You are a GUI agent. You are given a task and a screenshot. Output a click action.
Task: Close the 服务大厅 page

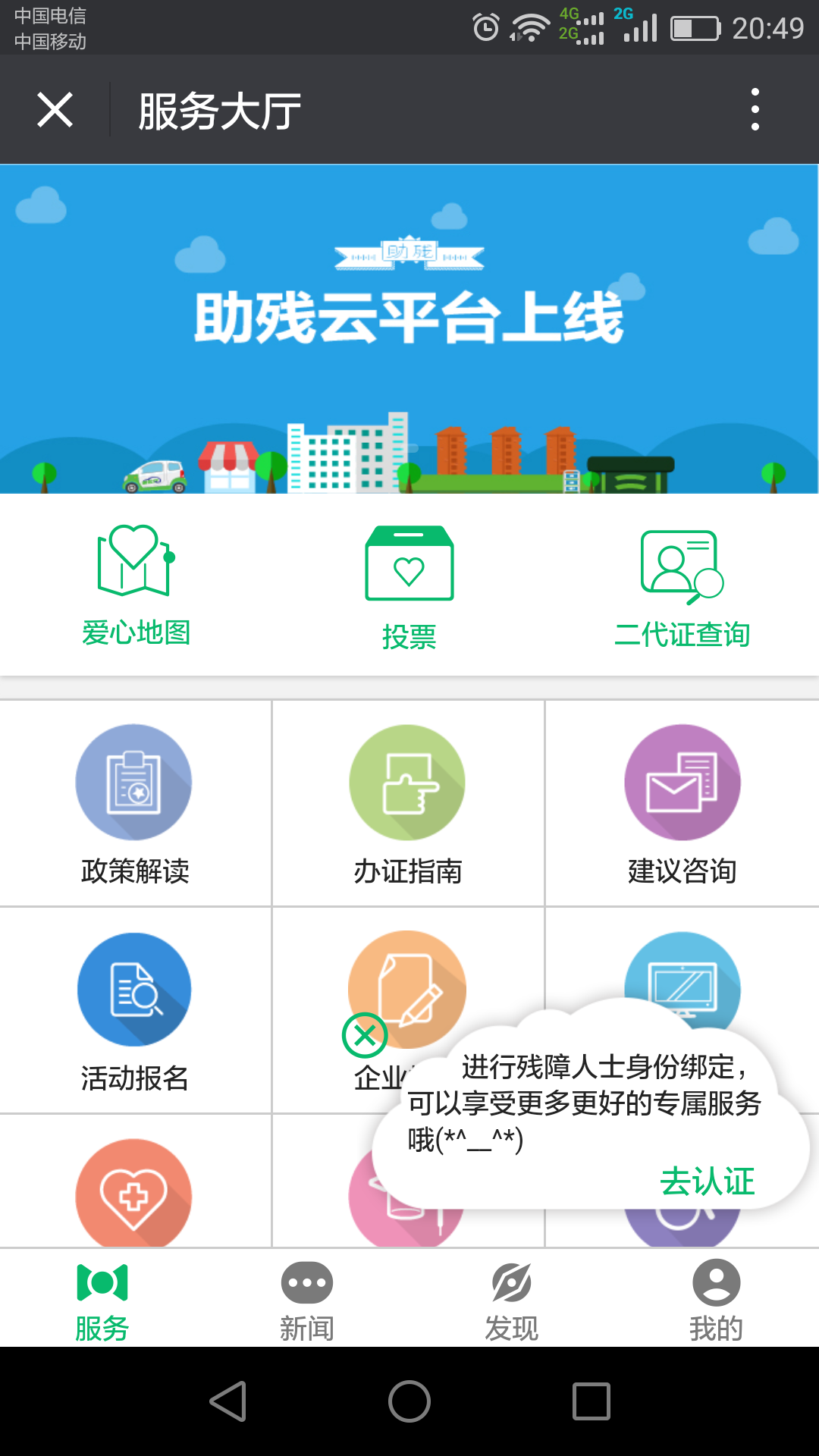pos(55,111)
